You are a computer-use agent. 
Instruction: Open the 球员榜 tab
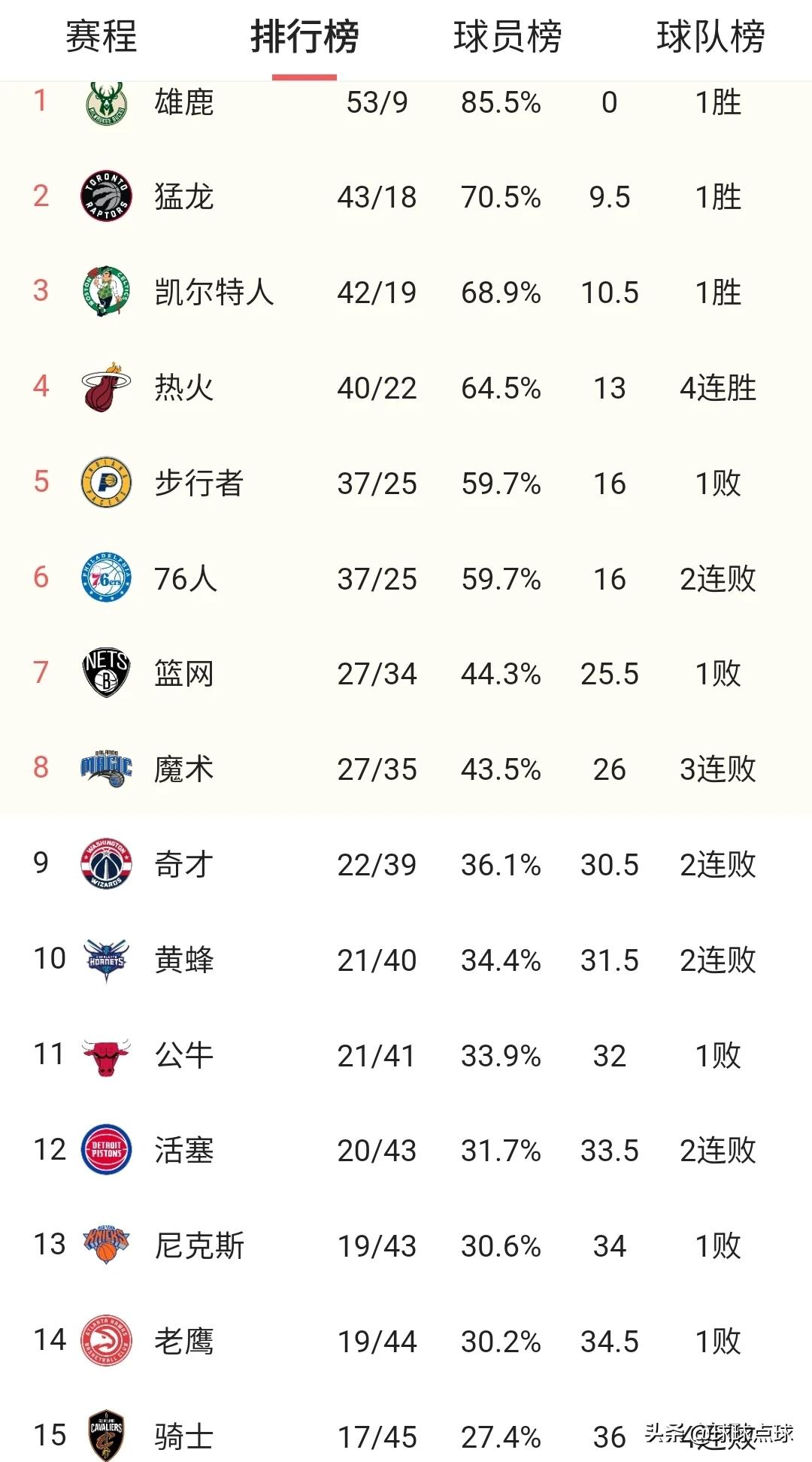[507, 37]
